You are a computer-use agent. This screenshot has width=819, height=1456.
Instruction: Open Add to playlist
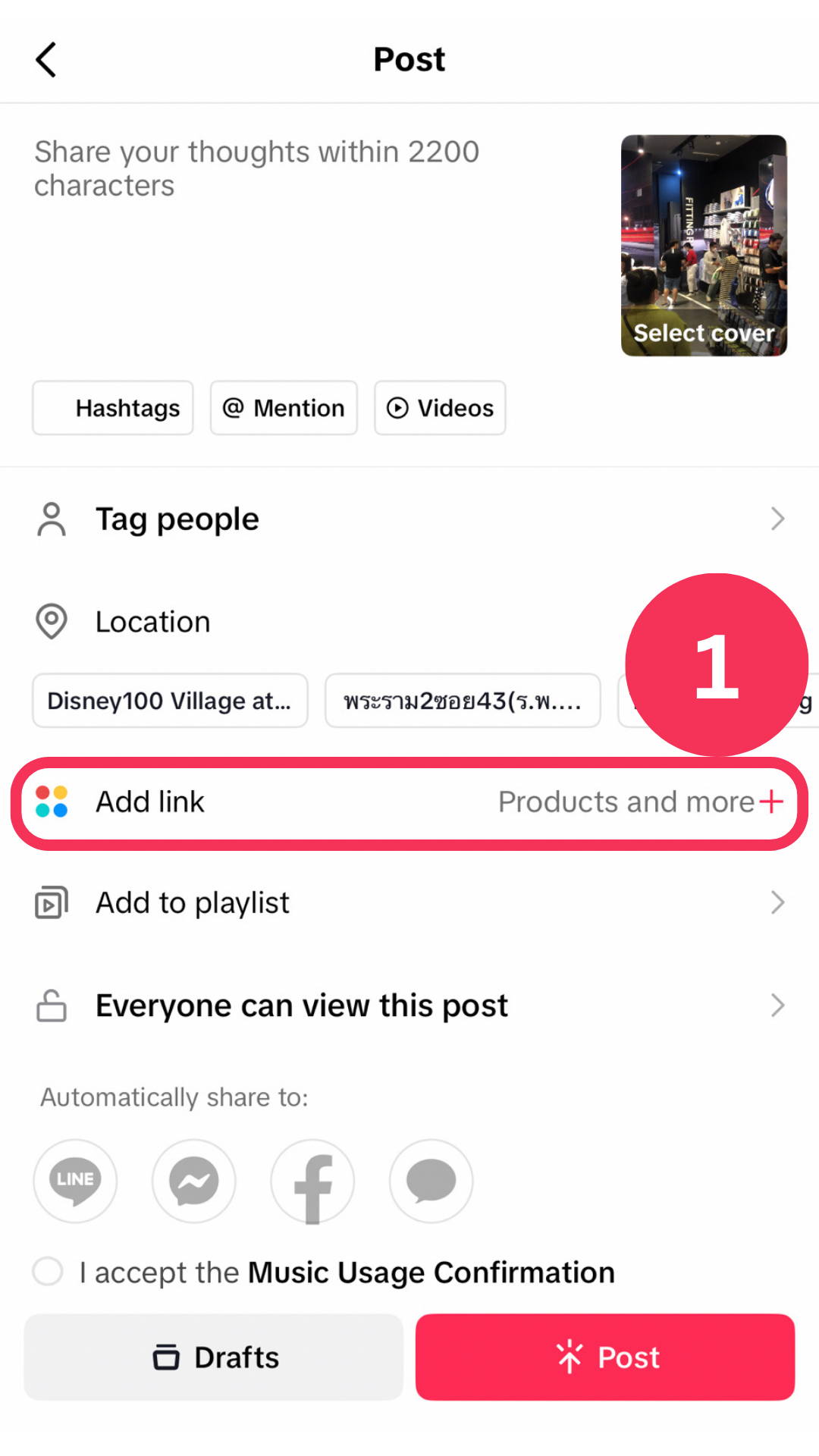[x=409, y=903]
